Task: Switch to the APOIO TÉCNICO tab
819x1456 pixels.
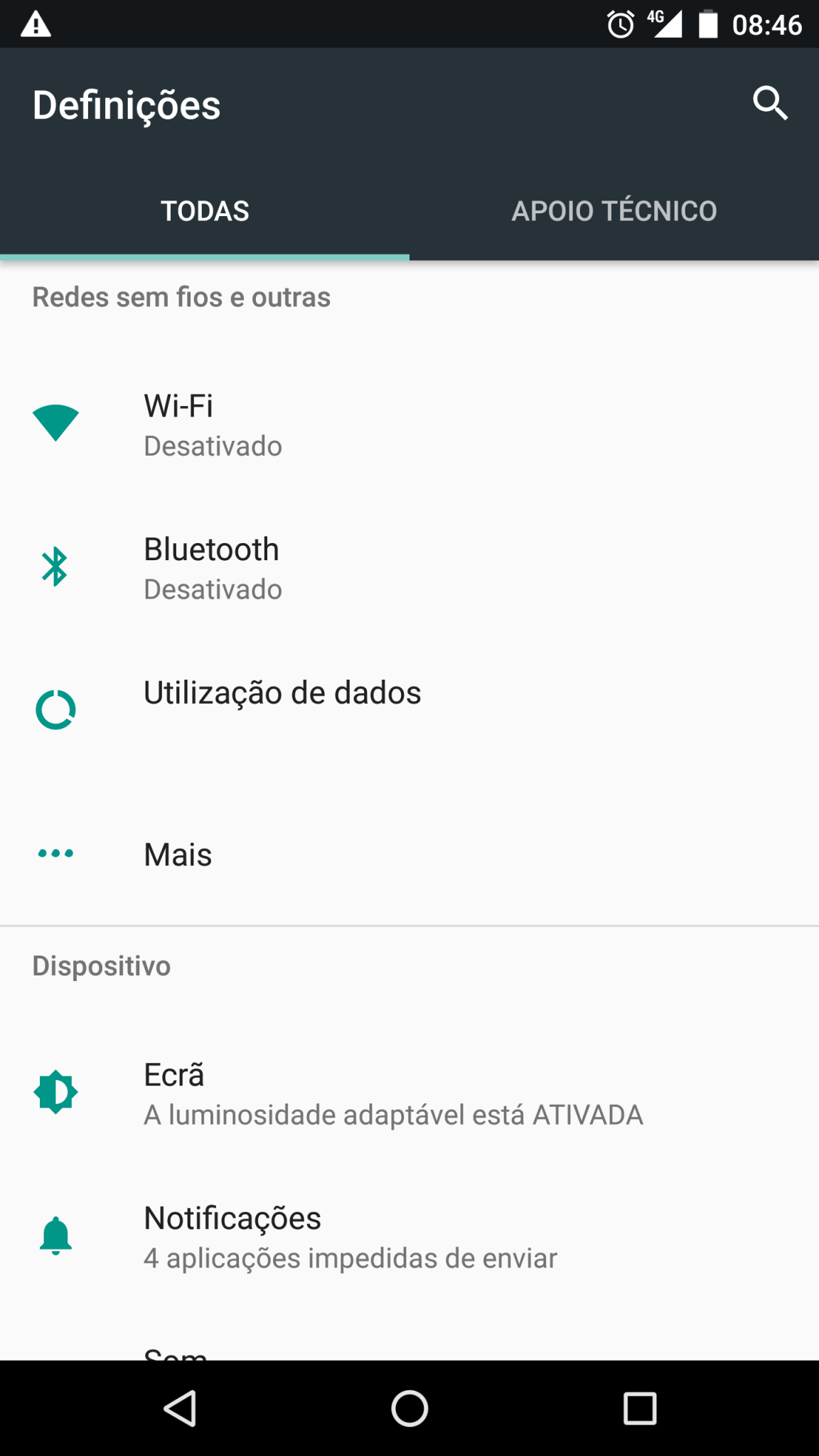Action: pyautogui.click(x=614, y=210)
